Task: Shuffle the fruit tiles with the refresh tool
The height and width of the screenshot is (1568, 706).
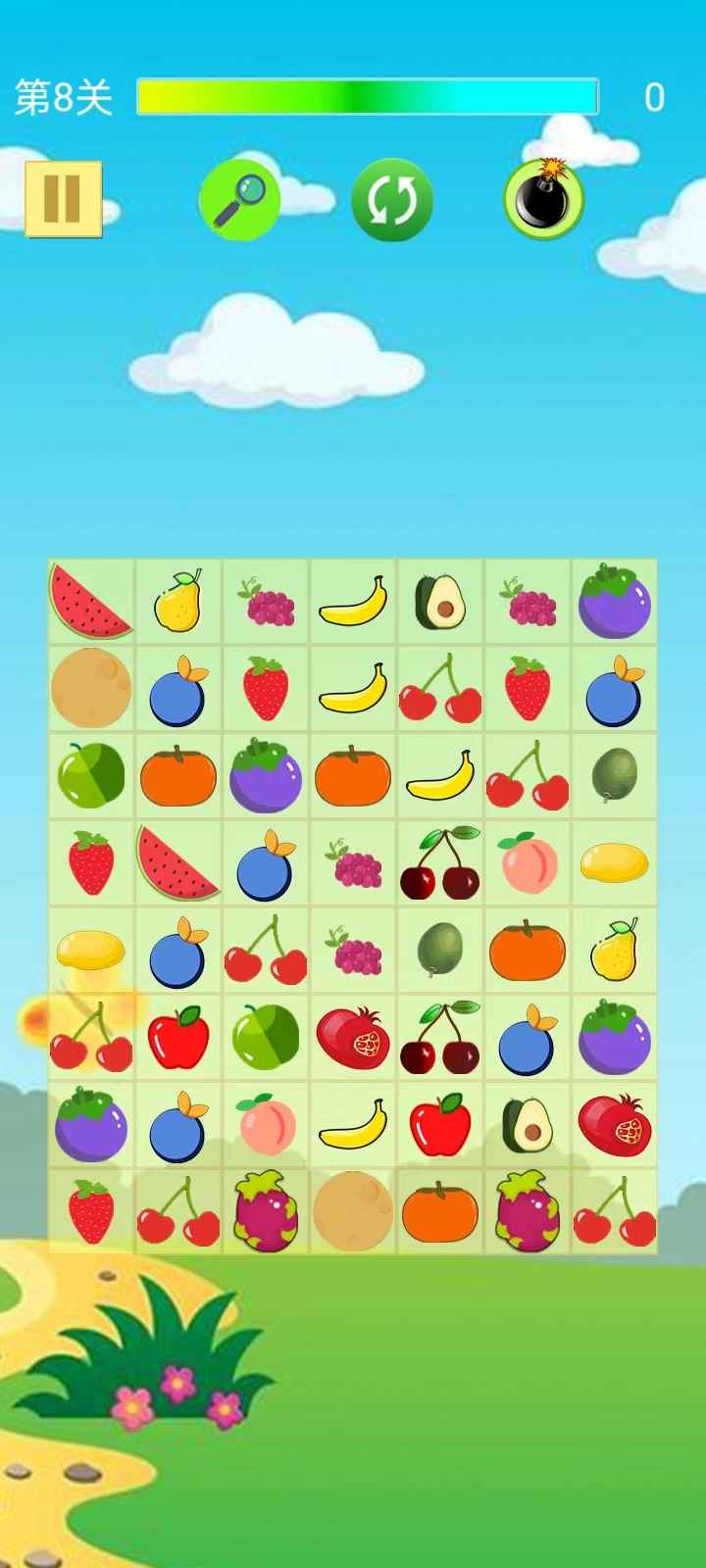Action: pos(392,200)
